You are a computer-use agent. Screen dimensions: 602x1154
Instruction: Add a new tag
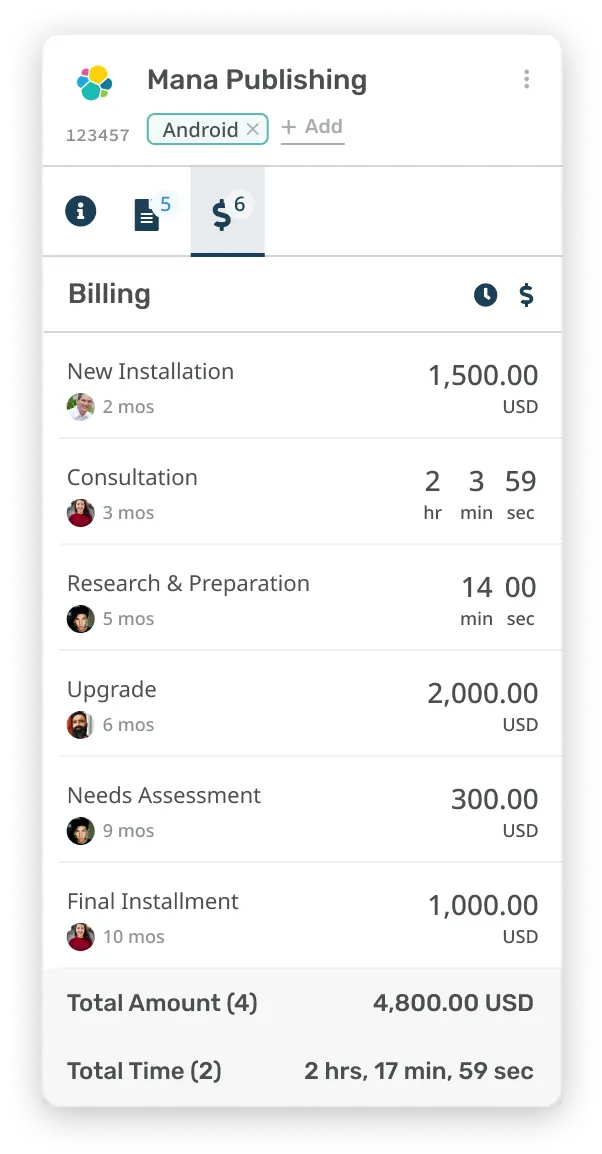312,127
